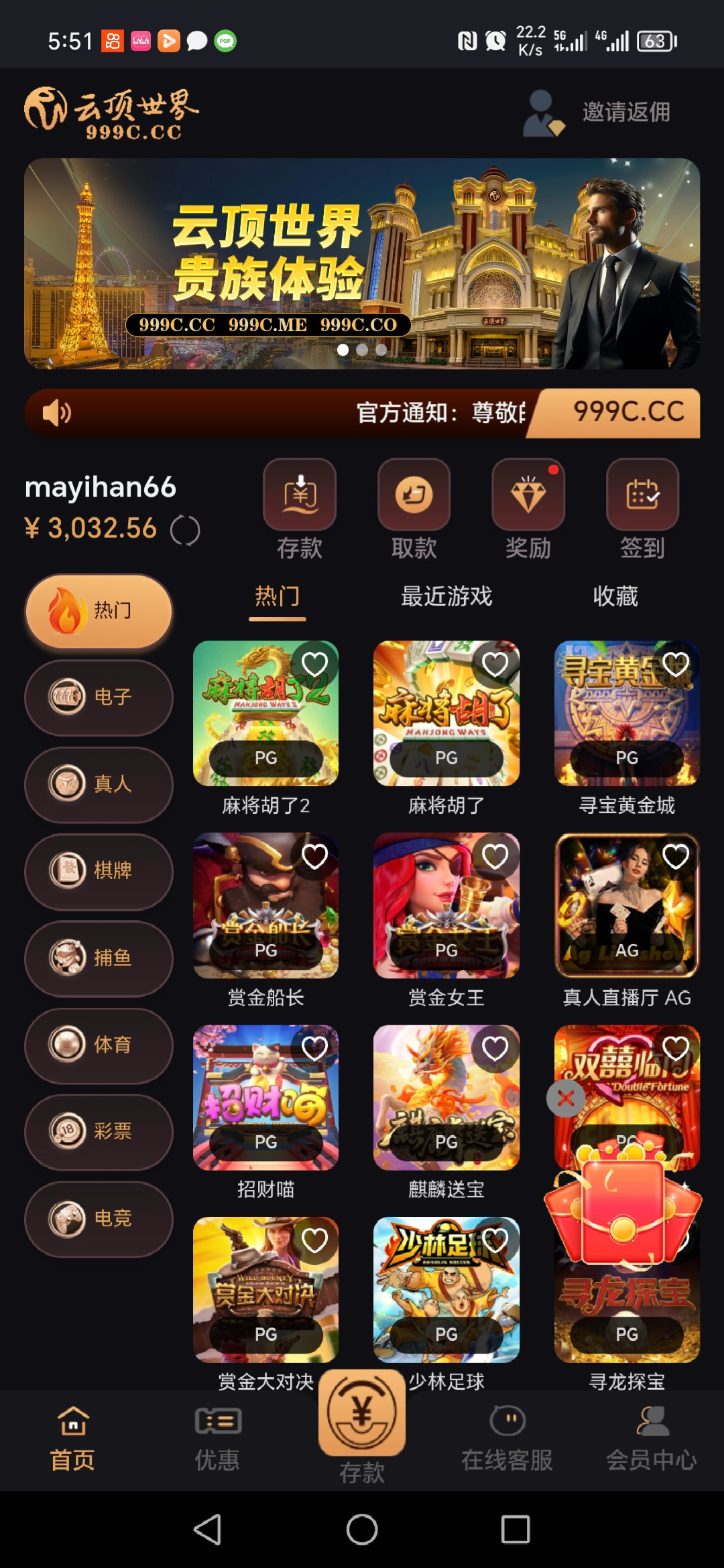Viewport: 724px width, 1568px height.
Task: Select the 棋牌 category
Action: [x=99, y=871]
